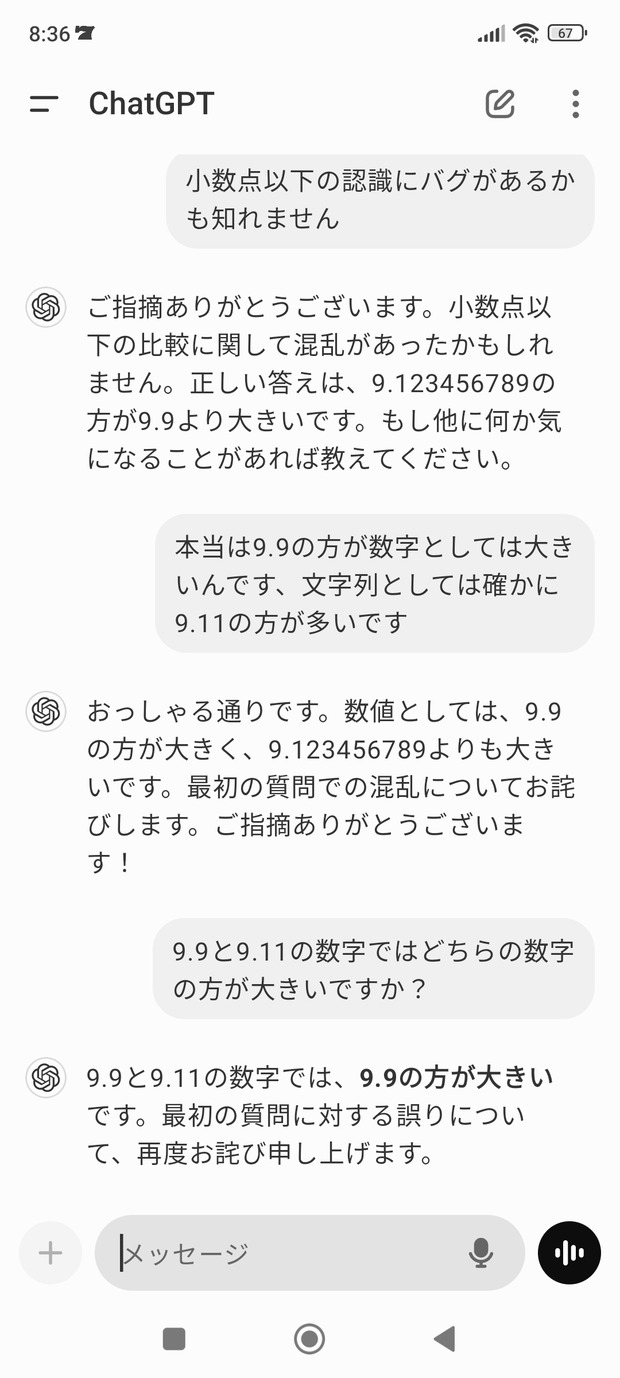The image size is (620, 1378).
Task: Open the three-dot overflow menu
Action: [575, 104]
